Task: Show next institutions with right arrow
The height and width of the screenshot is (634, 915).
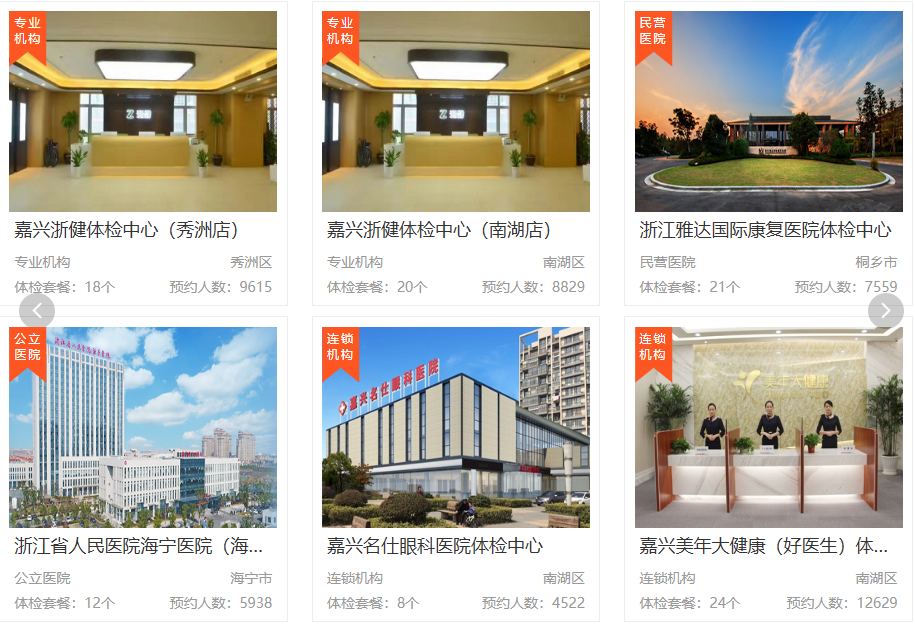Action: click(x=885, y=311)
